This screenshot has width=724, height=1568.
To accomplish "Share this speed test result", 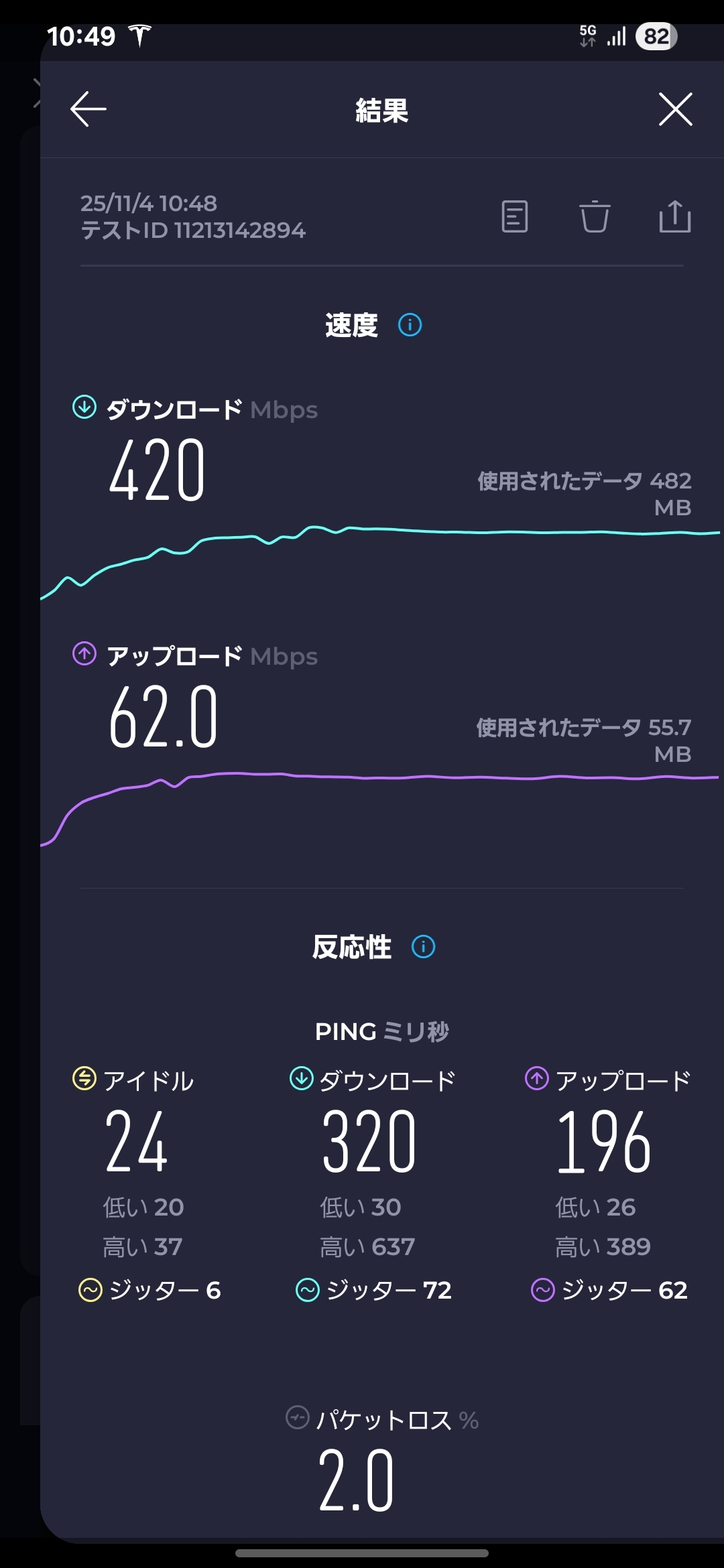I will click(674, 216).
